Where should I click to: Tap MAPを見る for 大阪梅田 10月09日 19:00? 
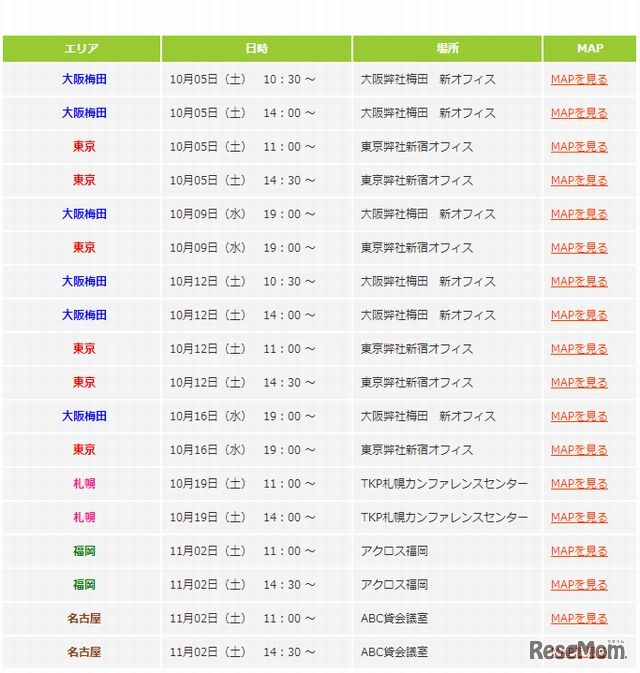[579, 214]
